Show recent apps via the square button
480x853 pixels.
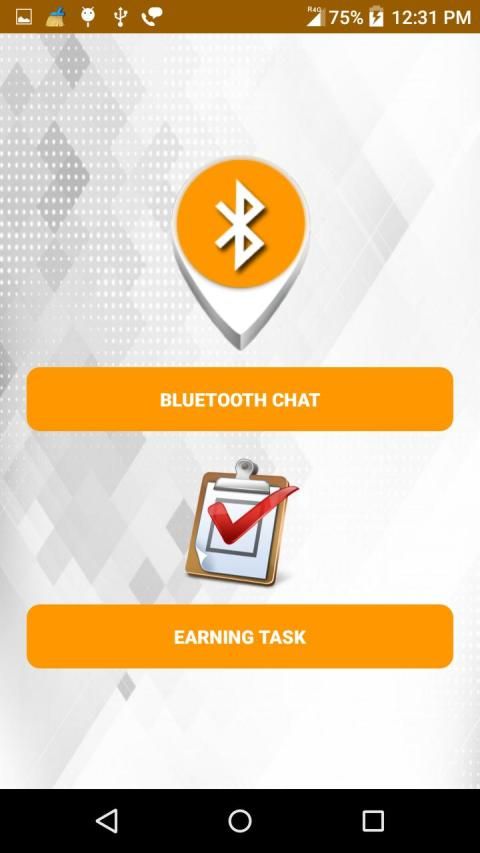pyautogui.click(x=373, y=820)
